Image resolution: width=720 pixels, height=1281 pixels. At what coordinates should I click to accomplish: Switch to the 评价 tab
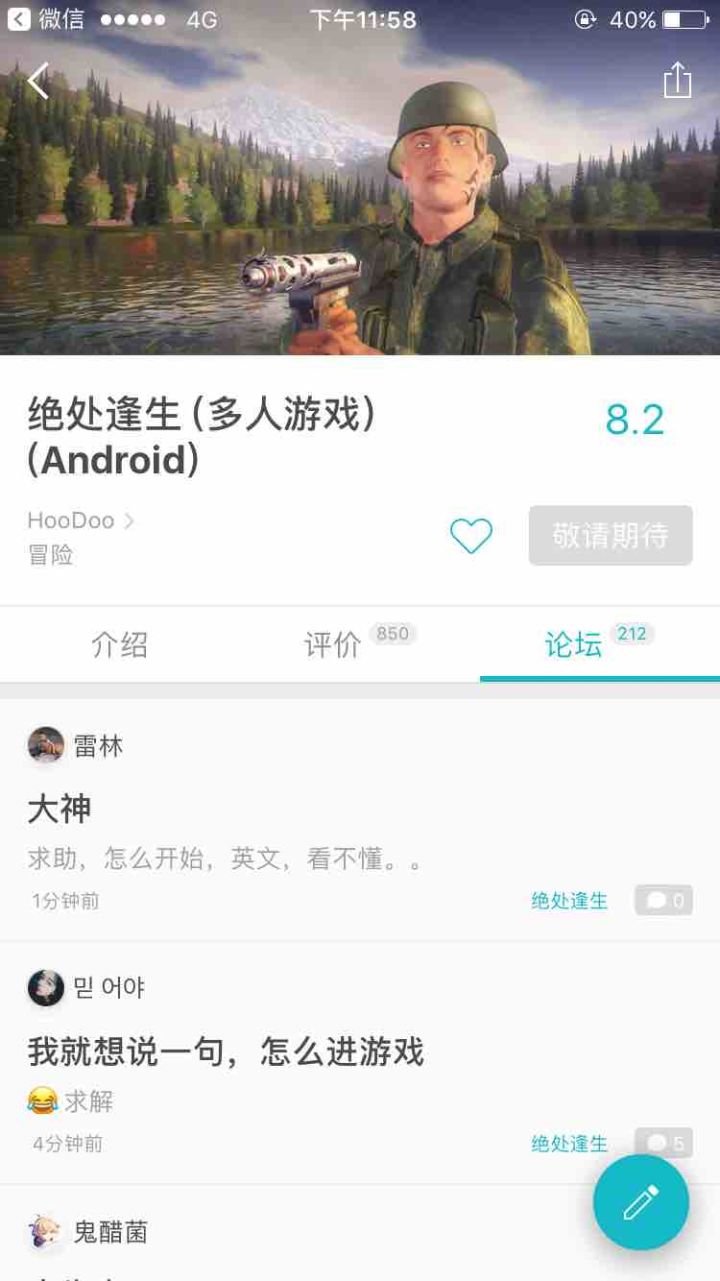(x=333, y=644)
